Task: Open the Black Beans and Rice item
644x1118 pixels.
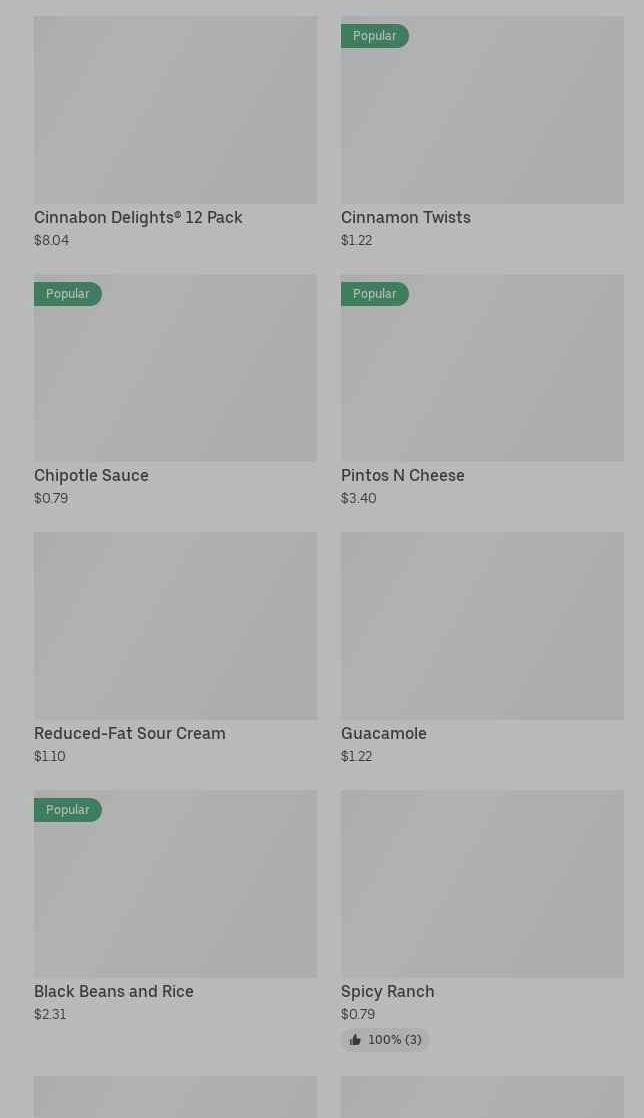Action: tap(175, 907)
